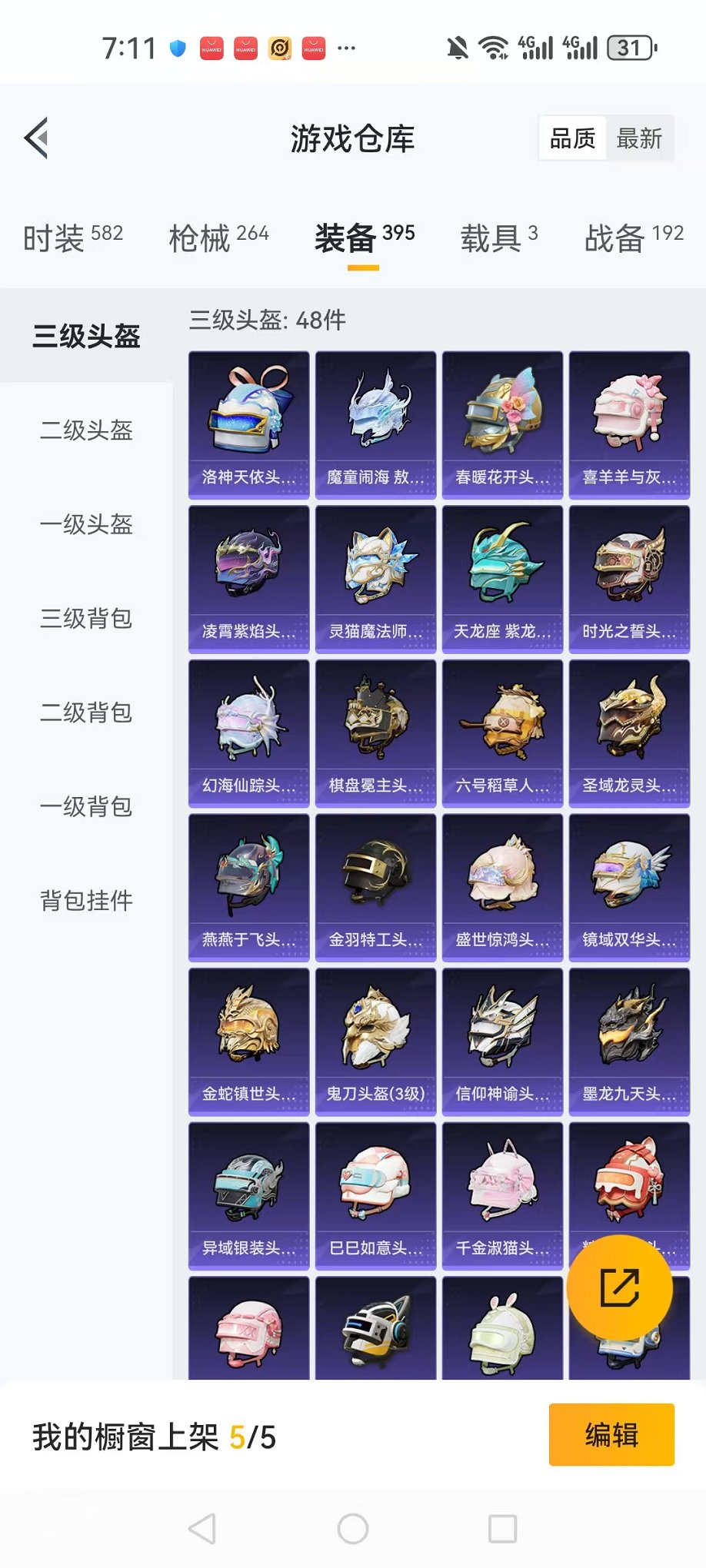Open the 背包挂件 category
The image size is (706, 1568).
tap(86, 901)
